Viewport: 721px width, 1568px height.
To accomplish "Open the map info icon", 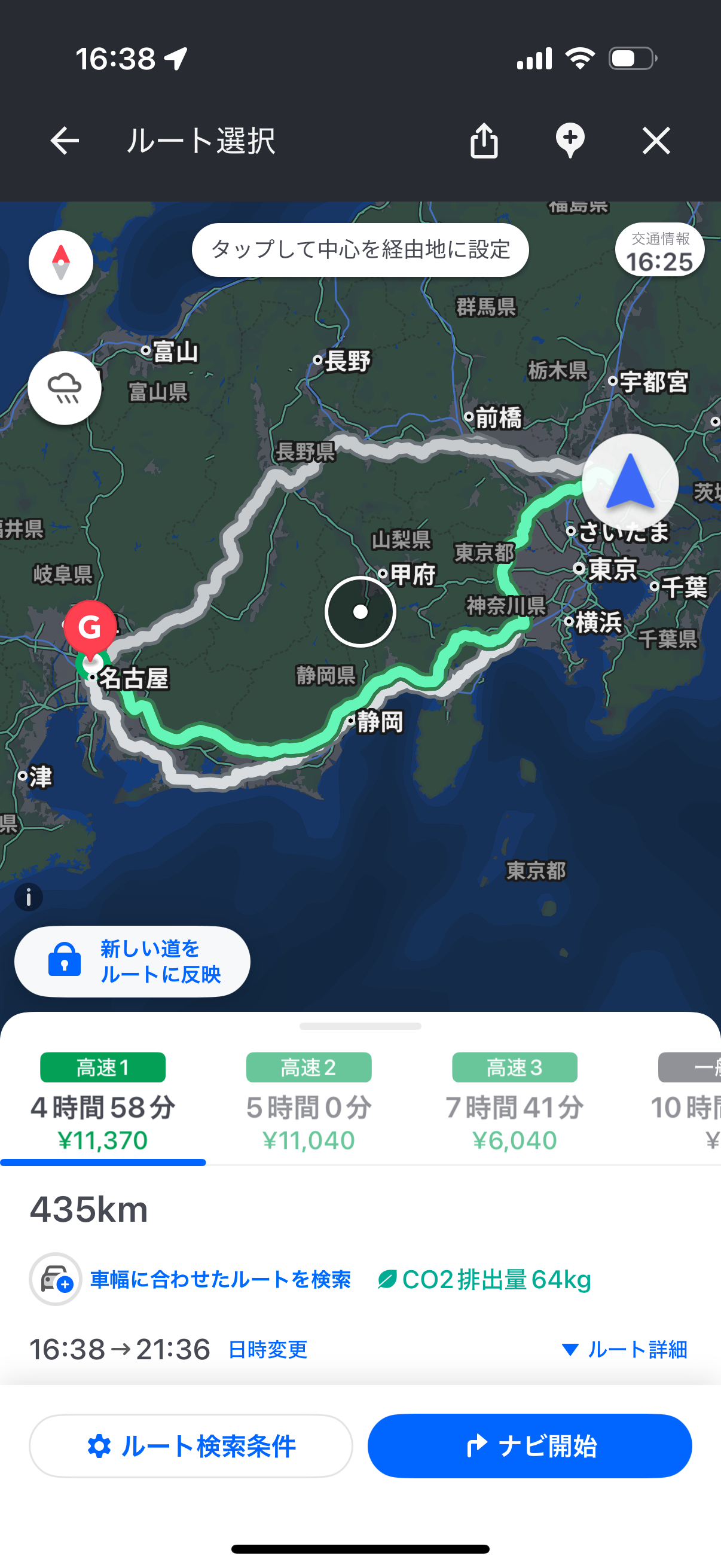I will click(29, 896).
